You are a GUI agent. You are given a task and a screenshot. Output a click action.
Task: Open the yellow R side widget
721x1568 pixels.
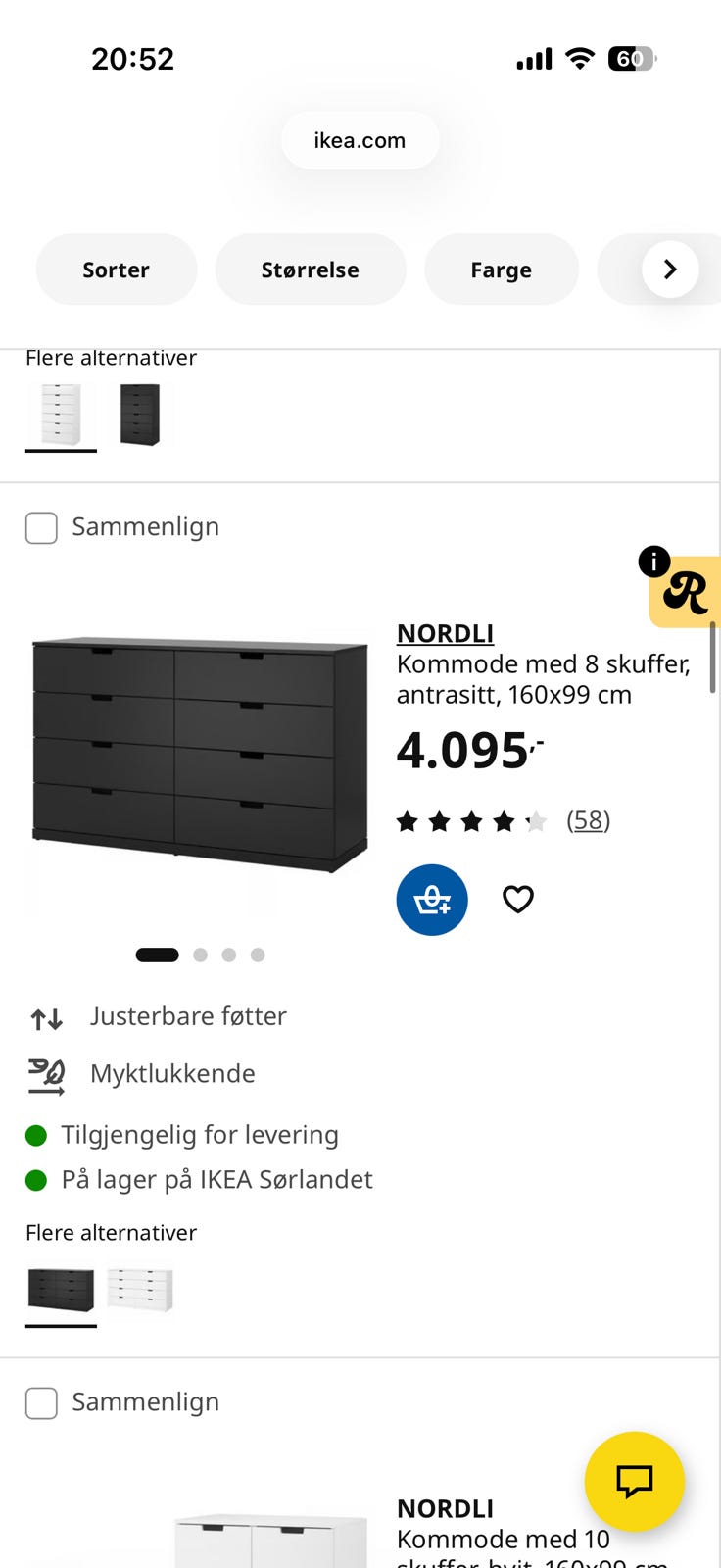click(x=685, y=592)
